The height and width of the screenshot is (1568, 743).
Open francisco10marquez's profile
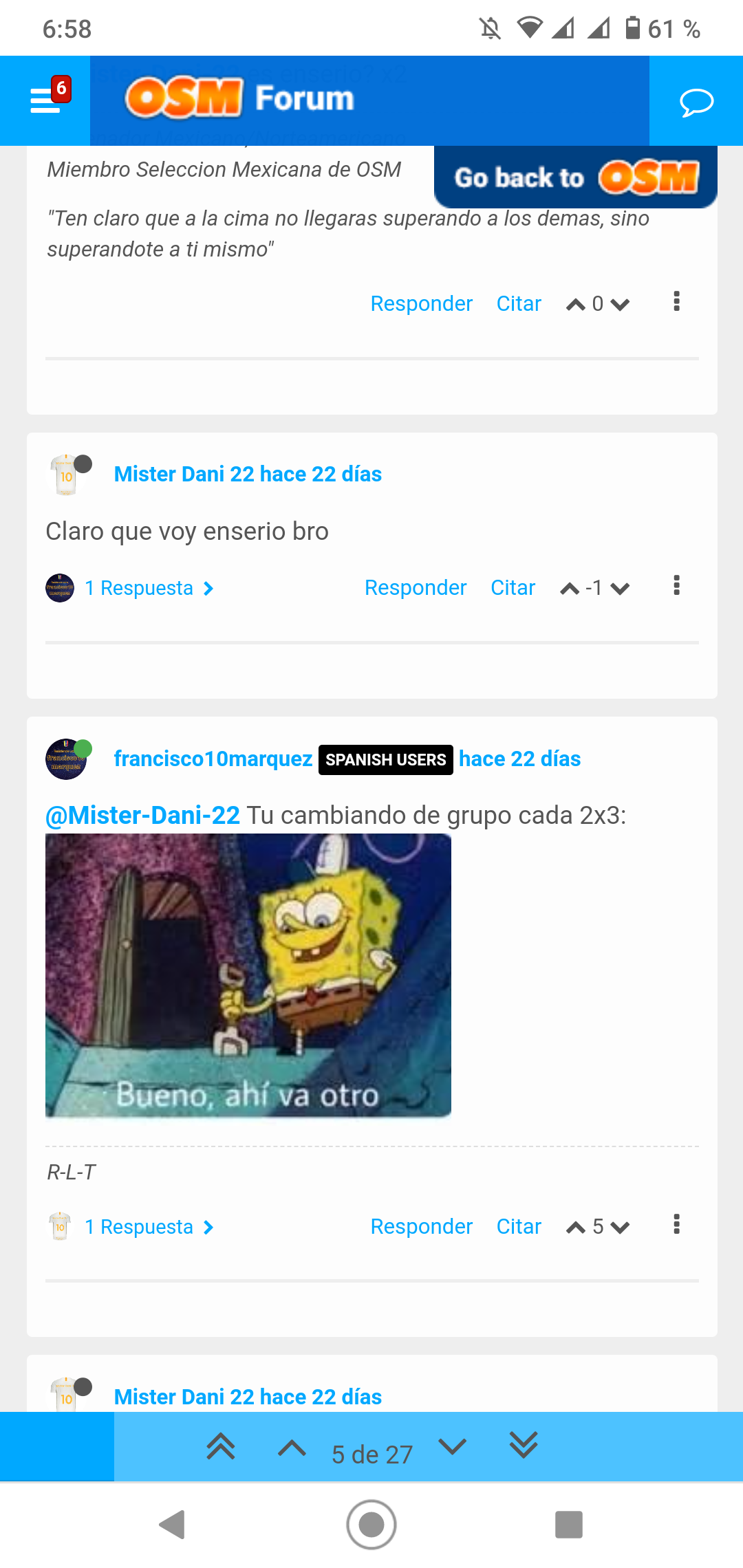(x=213, y=759)
